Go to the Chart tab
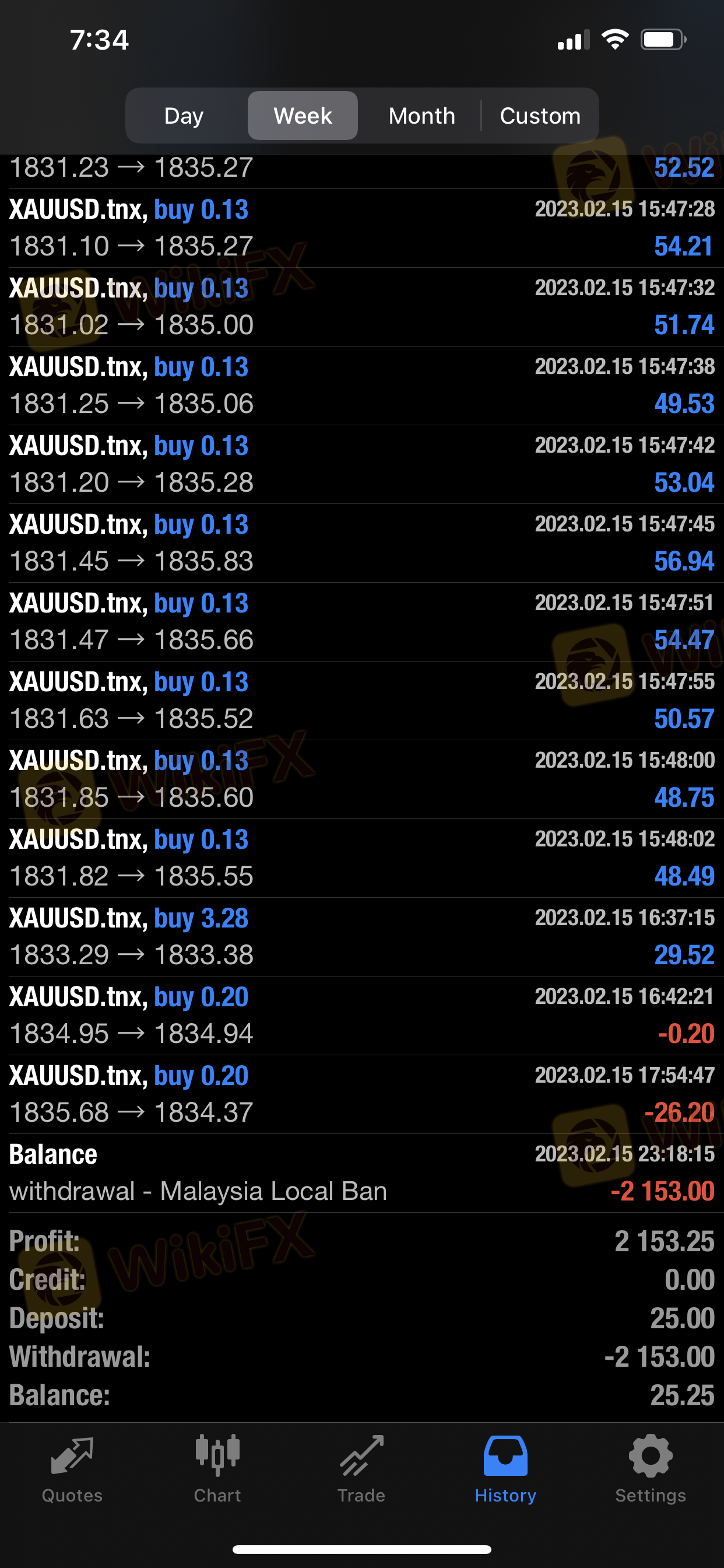 click(217, 1469)
